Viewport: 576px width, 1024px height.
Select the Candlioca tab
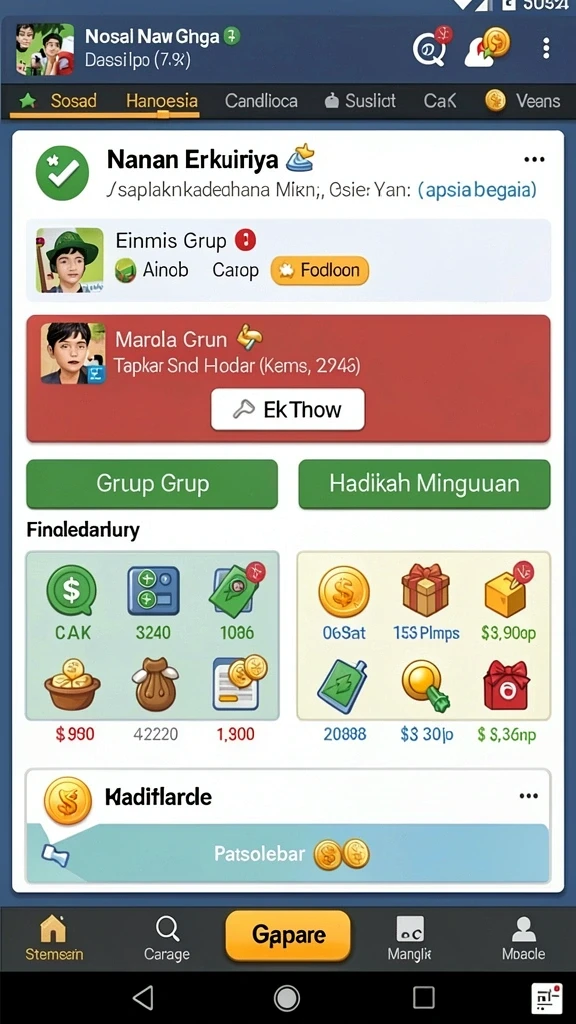(x=261, y=101)
